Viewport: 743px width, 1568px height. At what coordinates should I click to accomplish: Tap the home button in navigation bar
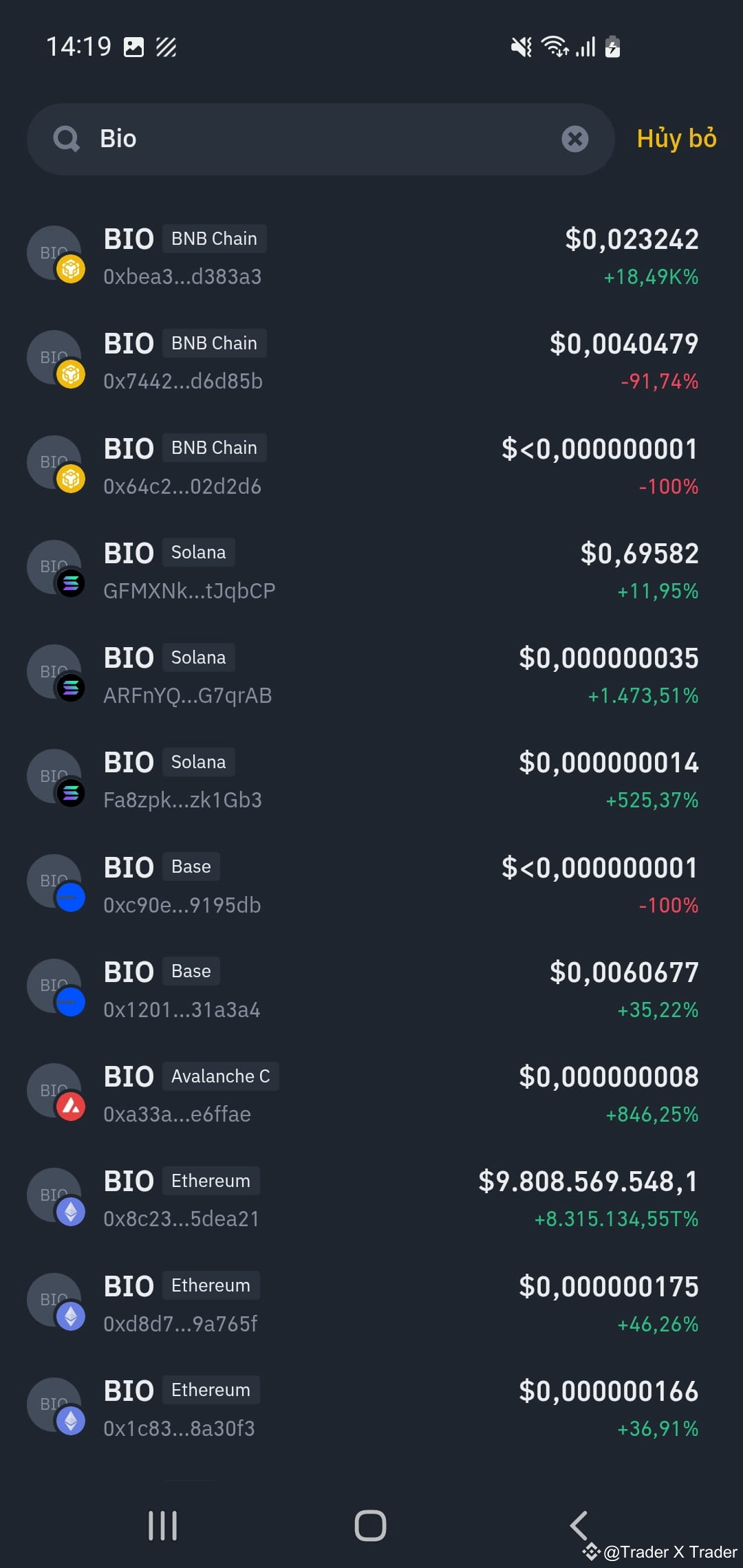tap(371, 1525)
